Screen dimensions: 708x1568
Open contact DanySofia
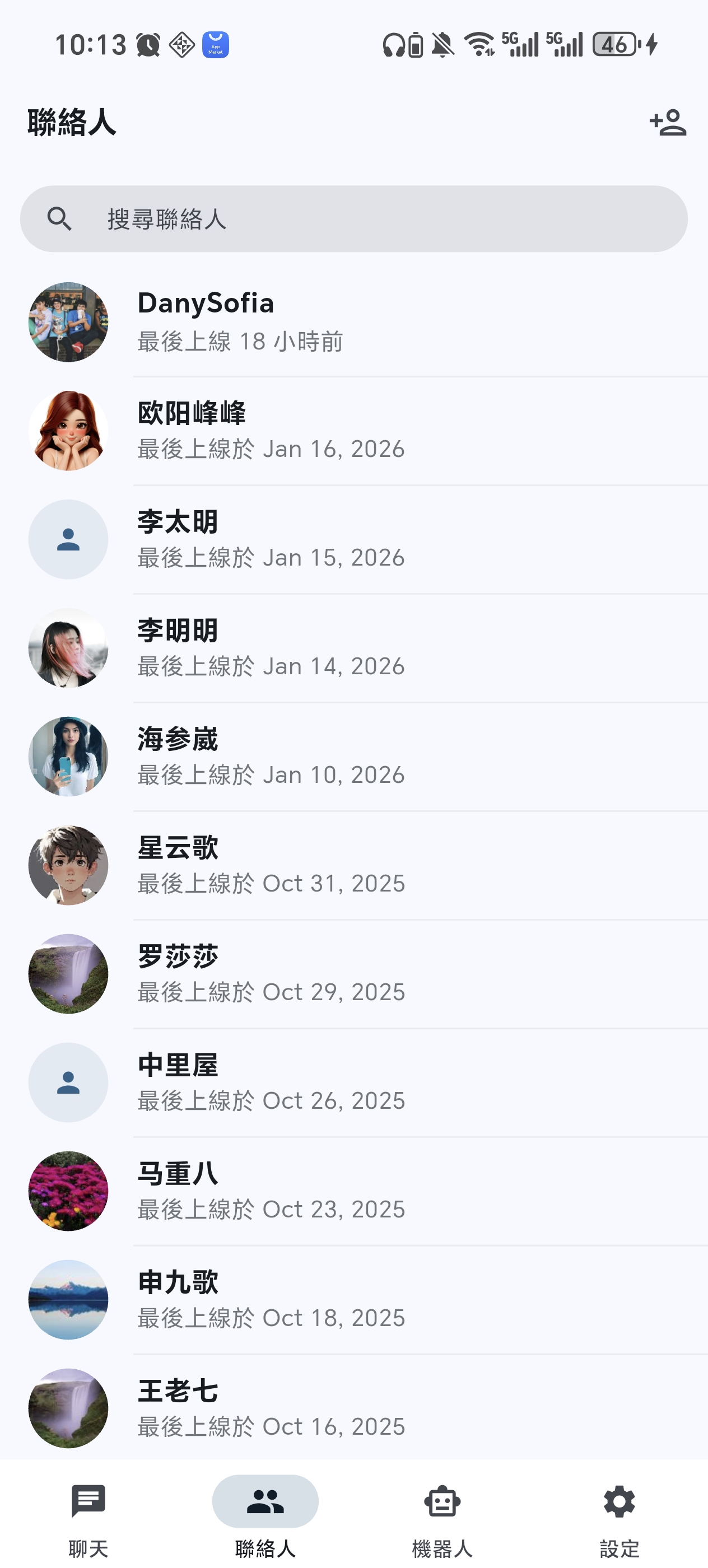point(353,322)
